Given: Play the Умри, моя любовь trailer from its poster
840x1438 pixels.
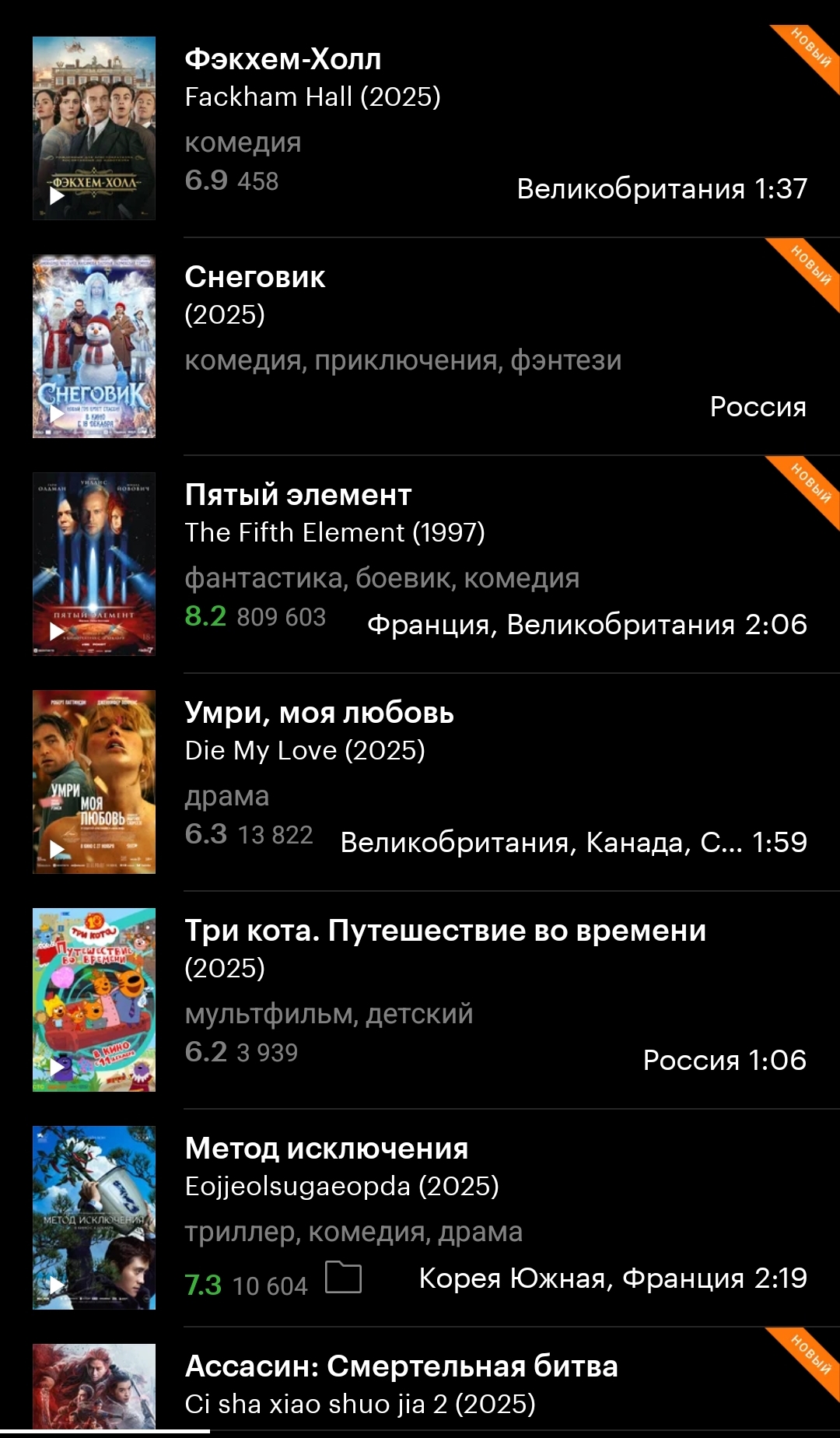Looking at the screenshot, I should pyautogui.click(x=57, y=849).
